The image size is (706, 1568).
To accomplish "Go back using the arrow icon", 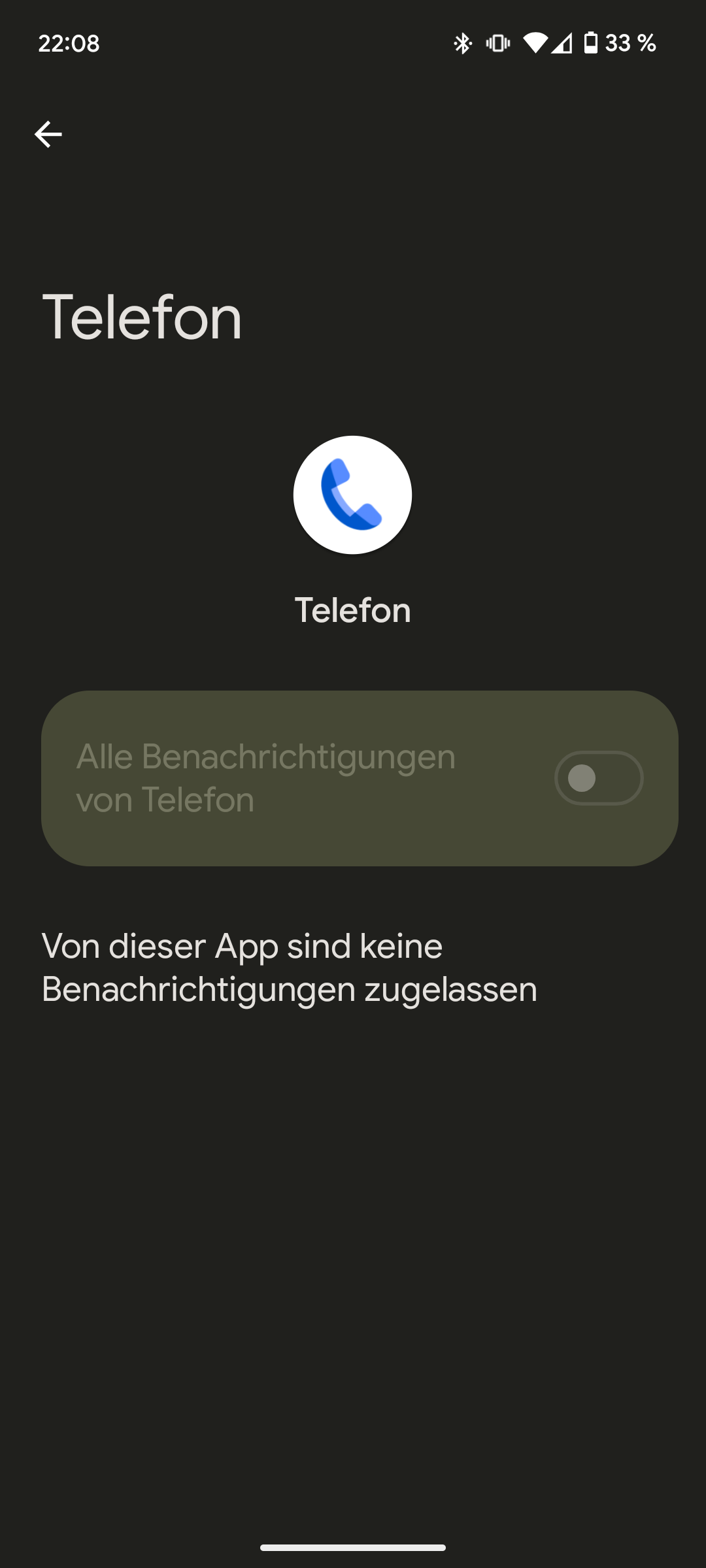I will click(48, 135).
